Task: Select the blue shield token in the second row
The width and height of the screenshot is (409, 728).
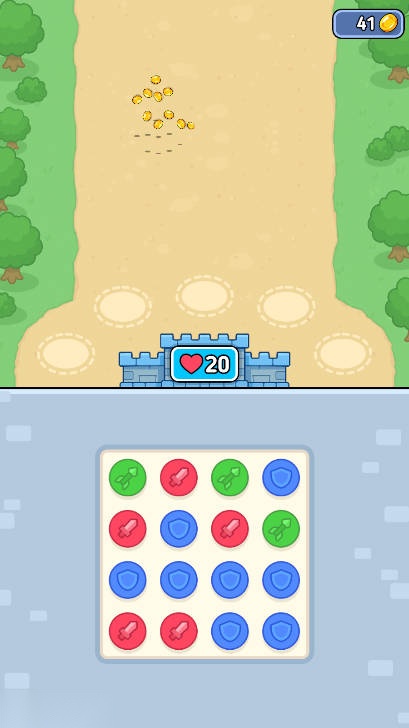Action: (179, 529)
